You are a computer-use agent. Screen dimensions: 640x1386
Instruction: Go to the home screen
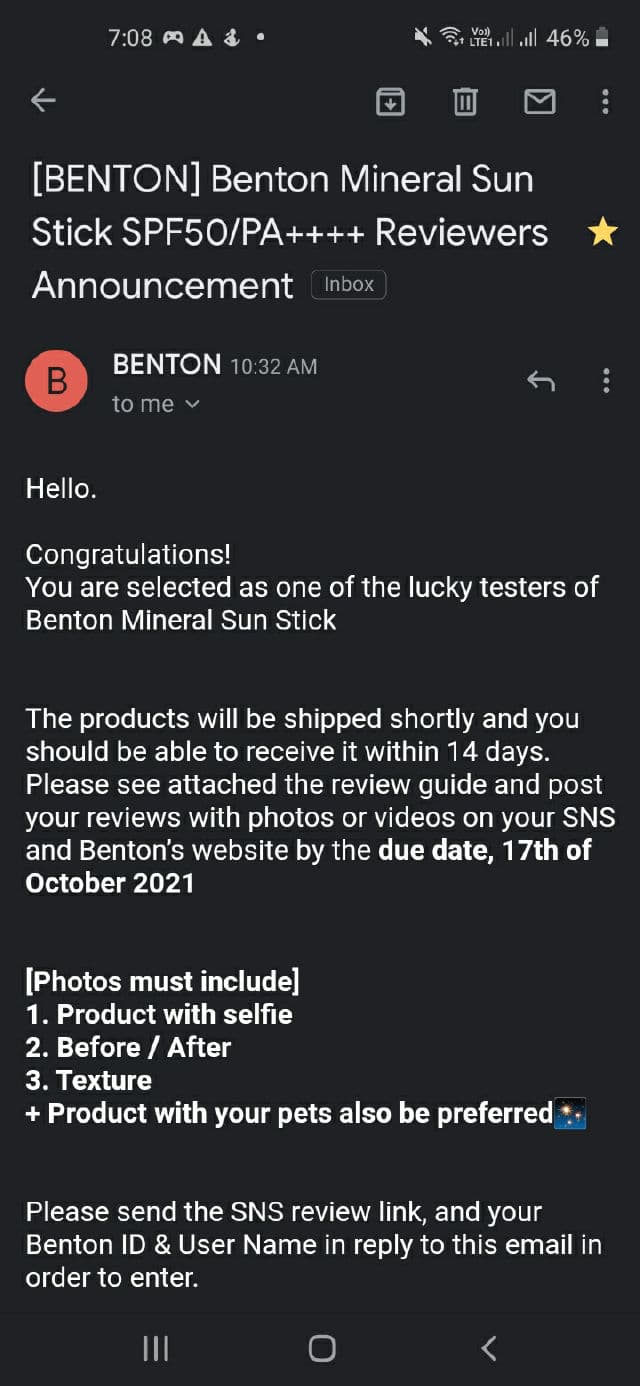pos(321,1348)
